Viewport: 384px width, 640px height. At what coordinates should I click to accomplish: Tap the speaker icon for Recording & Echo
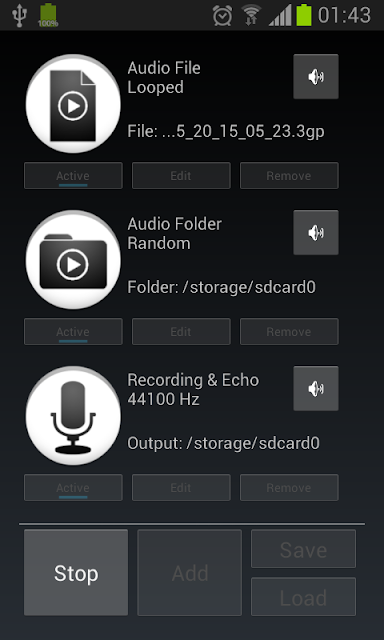point(316,389)
